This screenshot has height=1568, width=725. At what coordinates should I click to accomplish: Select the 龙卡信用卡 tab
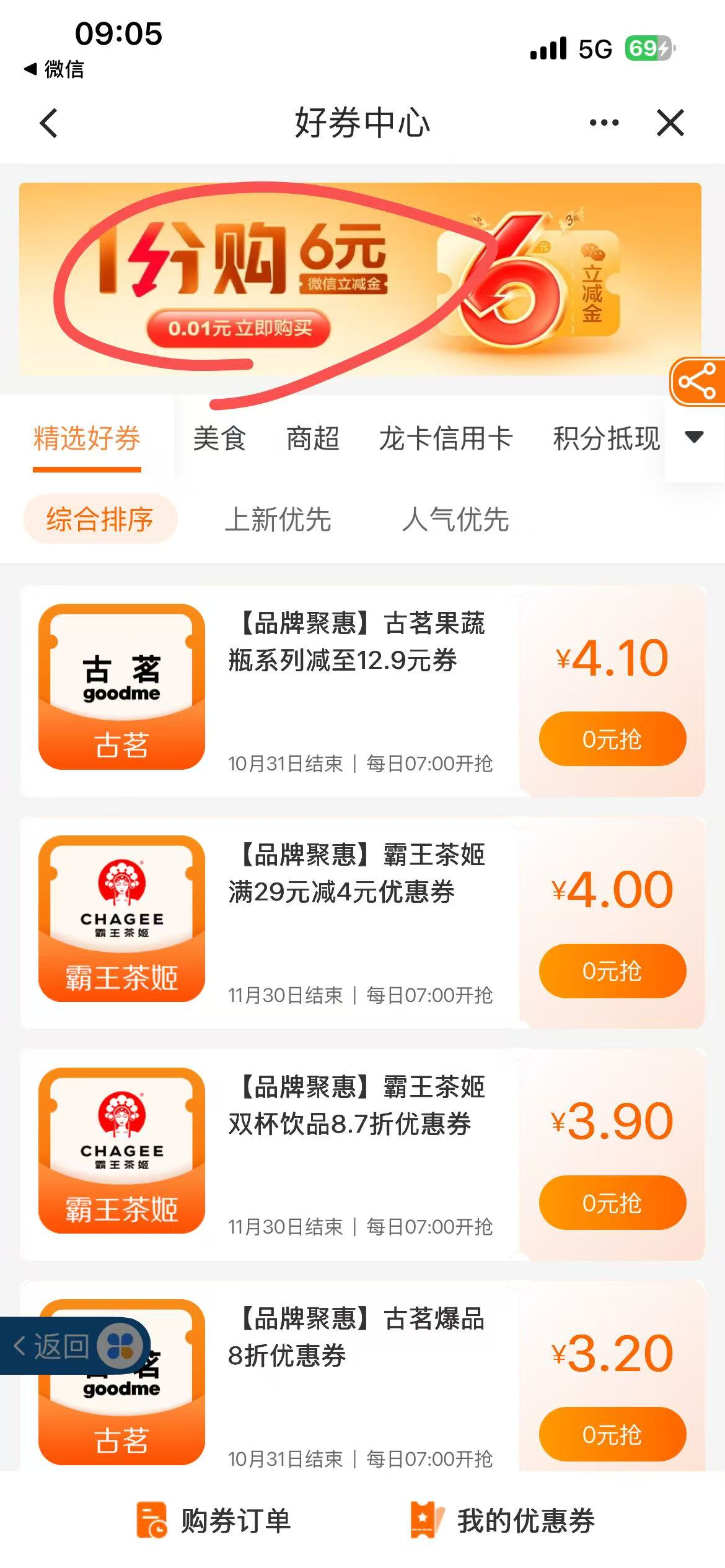[x=446, y=438]
